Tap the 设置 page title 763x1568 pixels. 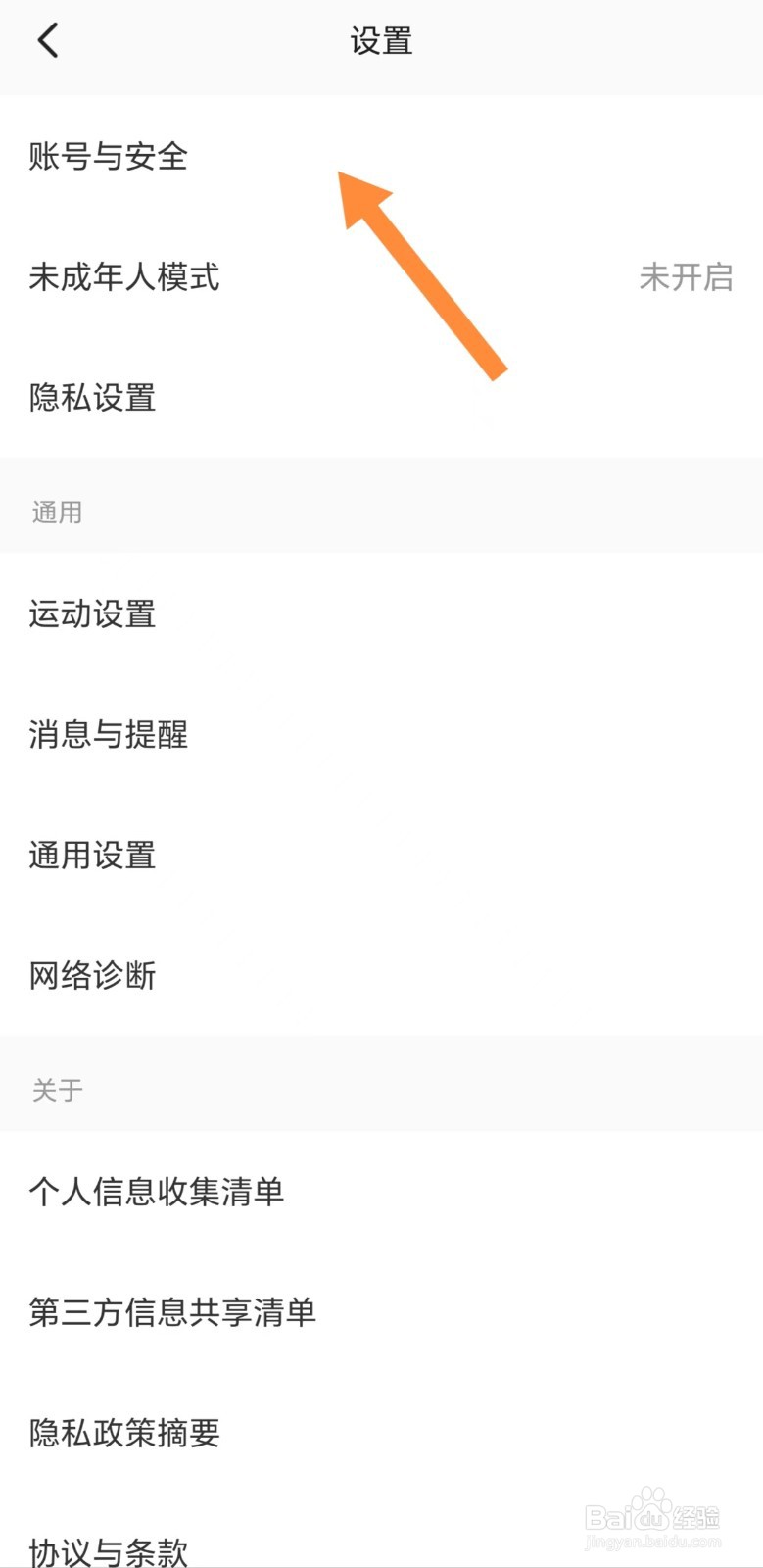(x=381, y=40)
